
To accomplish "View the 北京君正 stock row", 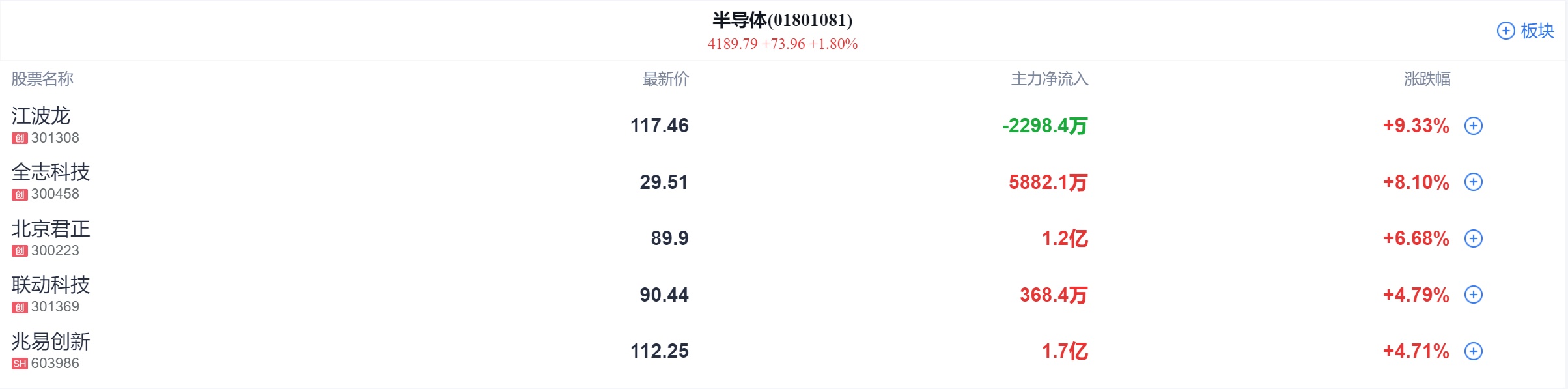I will coord(51,229).
